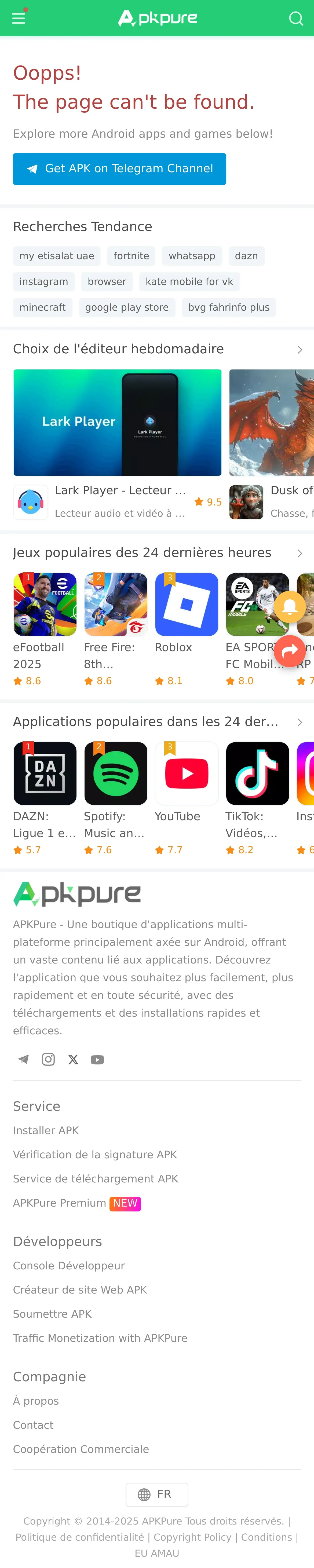
Task: Select the fortnite trending search chip
Action: (131, 256)
